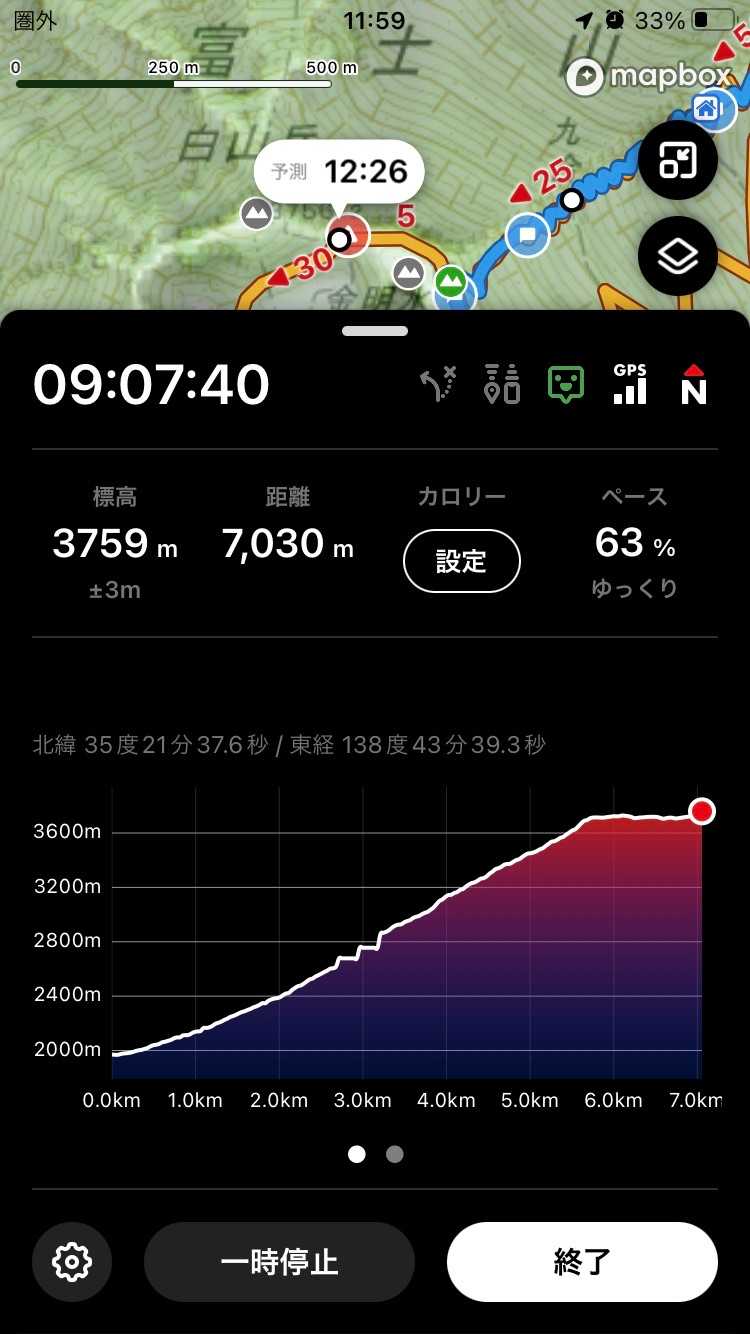The width and height of the screenshot is (750, 1334).
Task: Tap the カロリー 設定 button
Action: click(461, 561)
